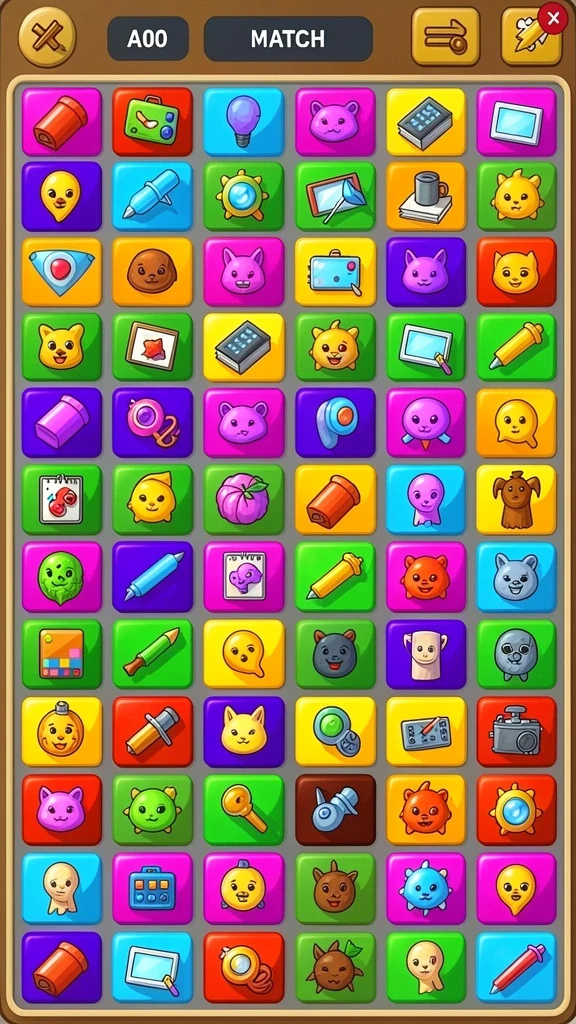The width and height of the screenshot is (576, 1024).
Task: Choose the color palette tile
Action: click(61, 654)
